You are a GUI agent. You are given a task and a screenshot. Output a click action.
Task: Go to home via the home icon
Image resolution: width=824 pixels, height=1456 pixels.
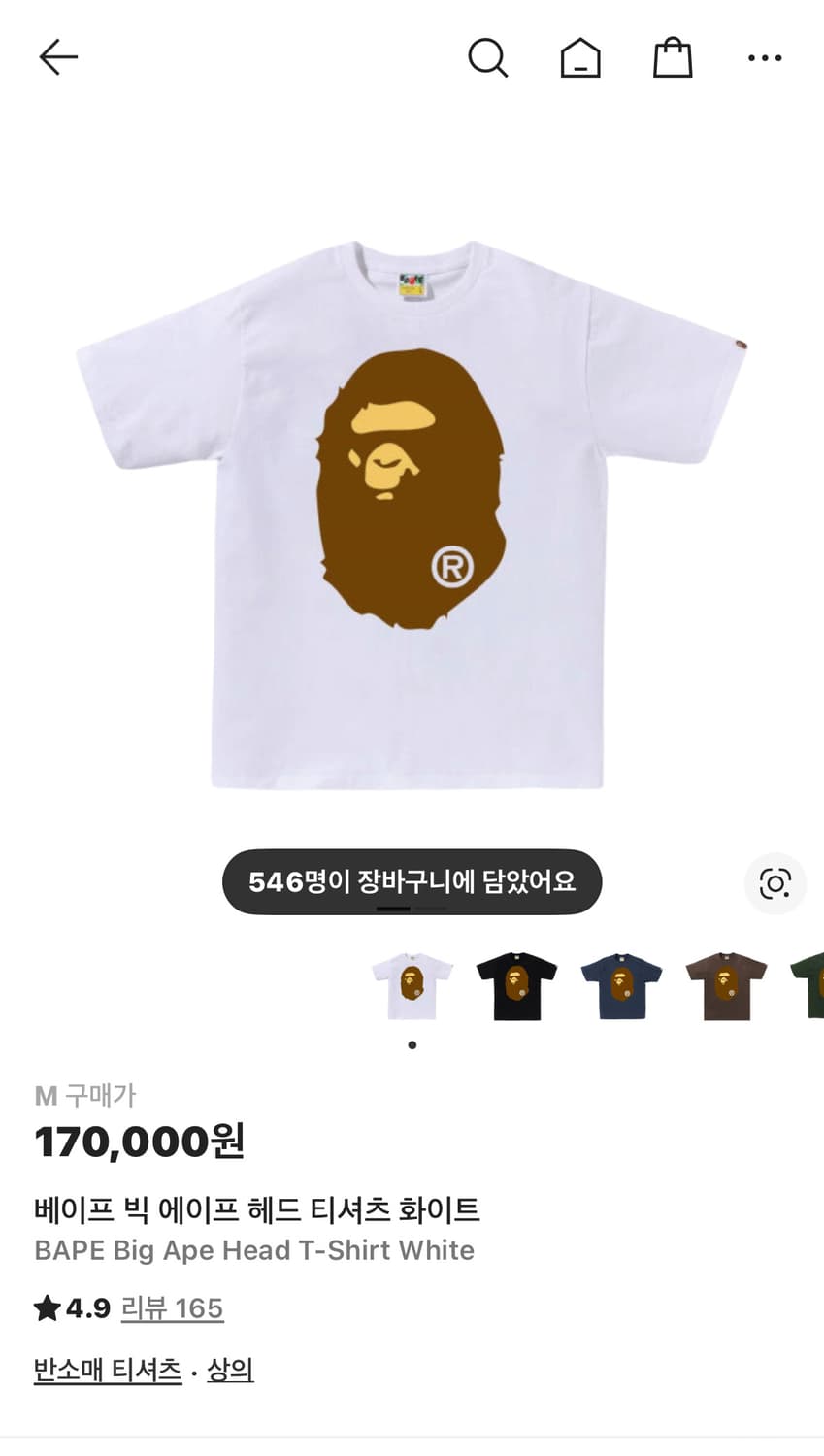(579, 57)
